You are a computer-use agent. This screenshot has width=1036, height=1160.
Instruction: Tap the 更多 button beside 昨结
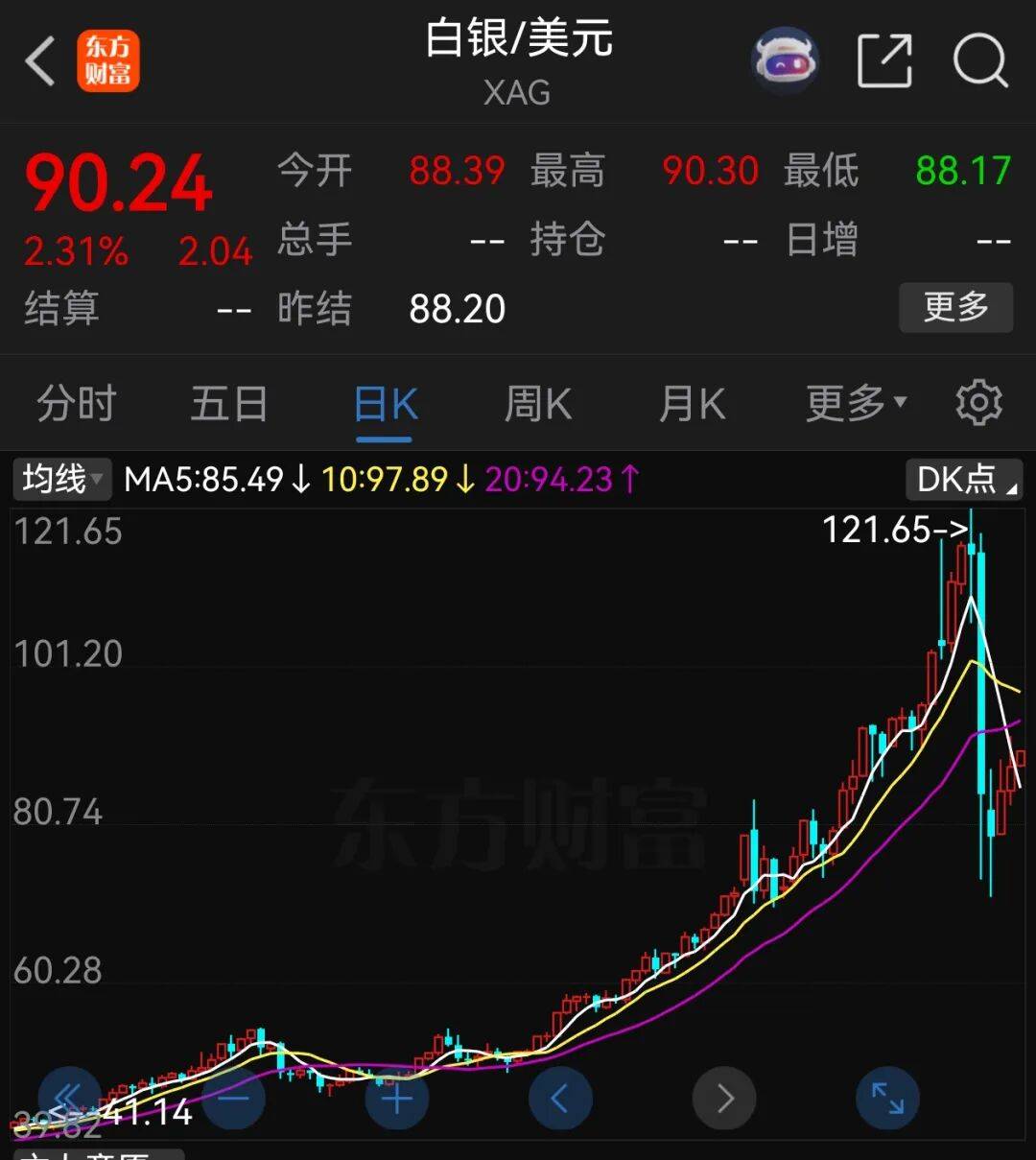[954, 308]
